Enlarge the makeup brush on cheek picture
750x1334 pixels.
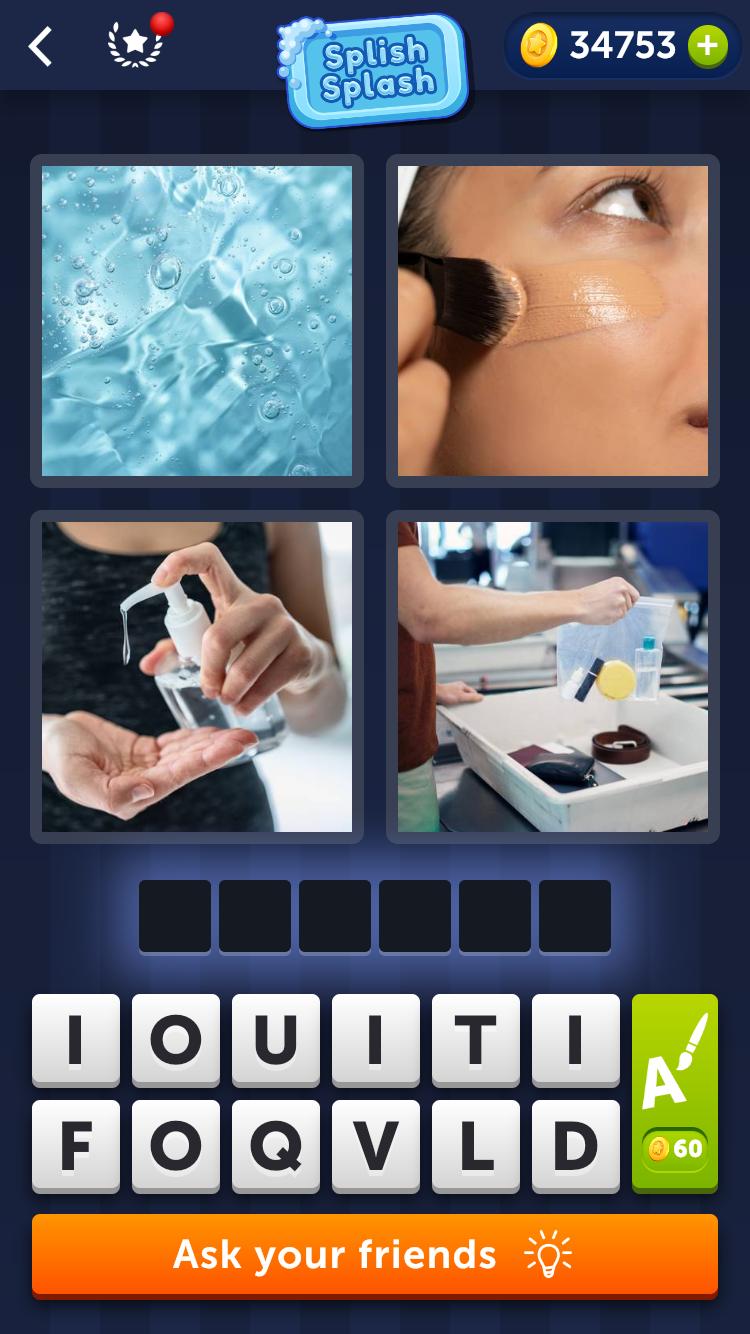click(x=553, y=321)
